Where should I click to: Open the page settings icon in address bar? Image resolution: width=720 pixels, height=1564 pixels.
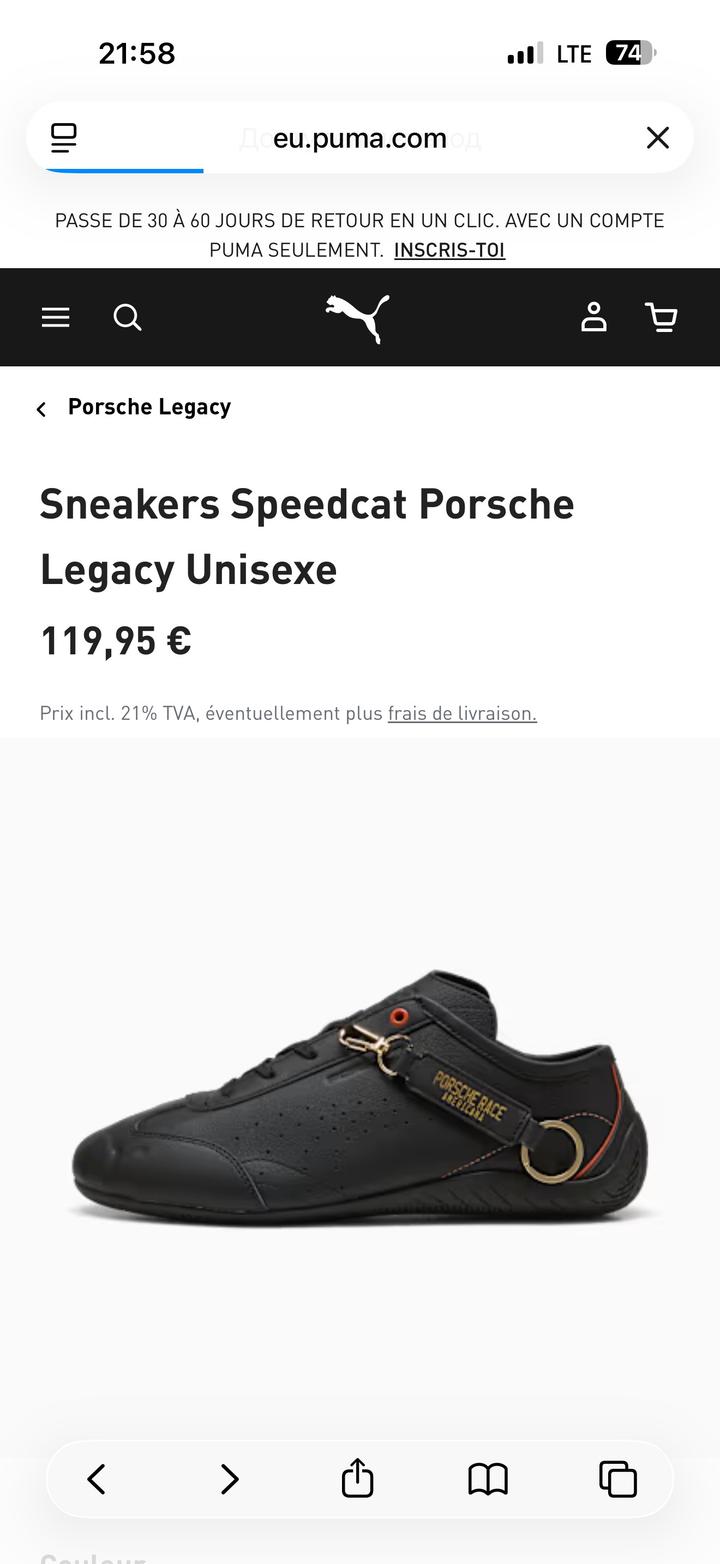(63, 137)
